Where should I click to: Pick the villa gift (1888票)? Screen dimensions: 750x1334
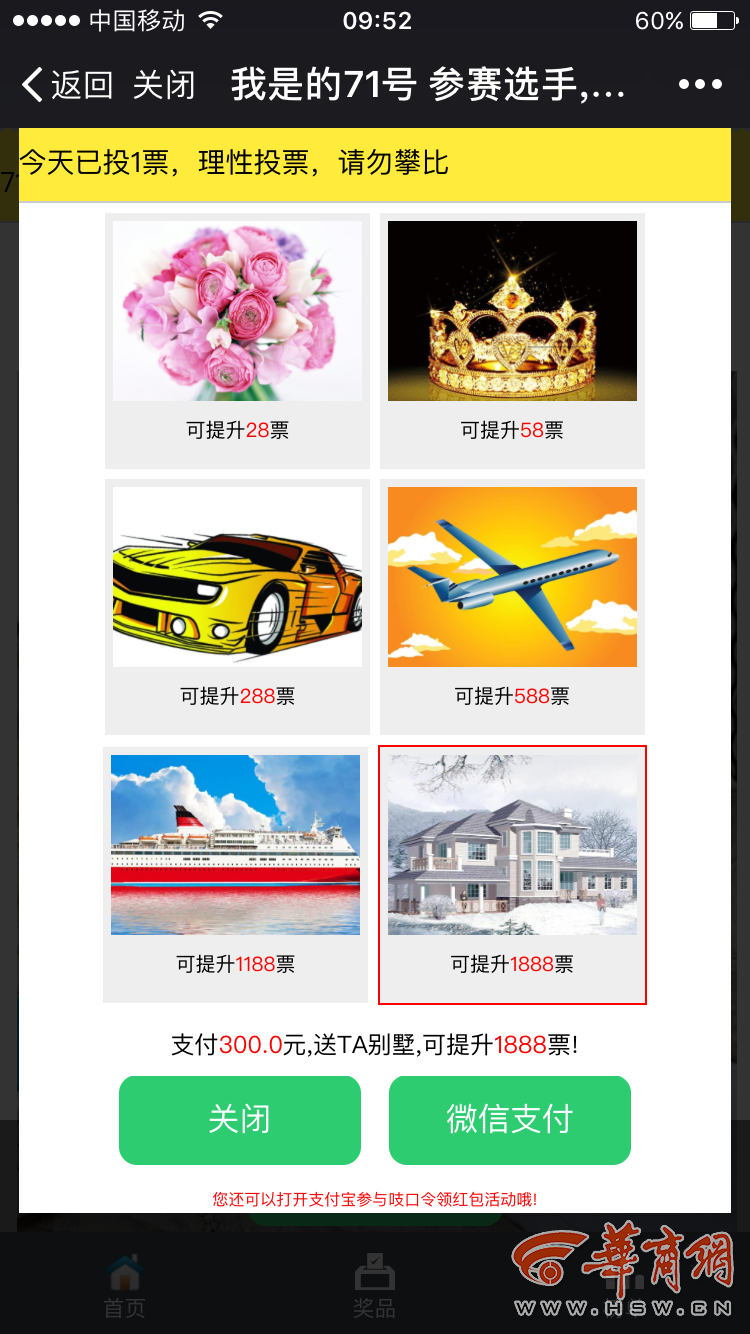coord(512,874)
